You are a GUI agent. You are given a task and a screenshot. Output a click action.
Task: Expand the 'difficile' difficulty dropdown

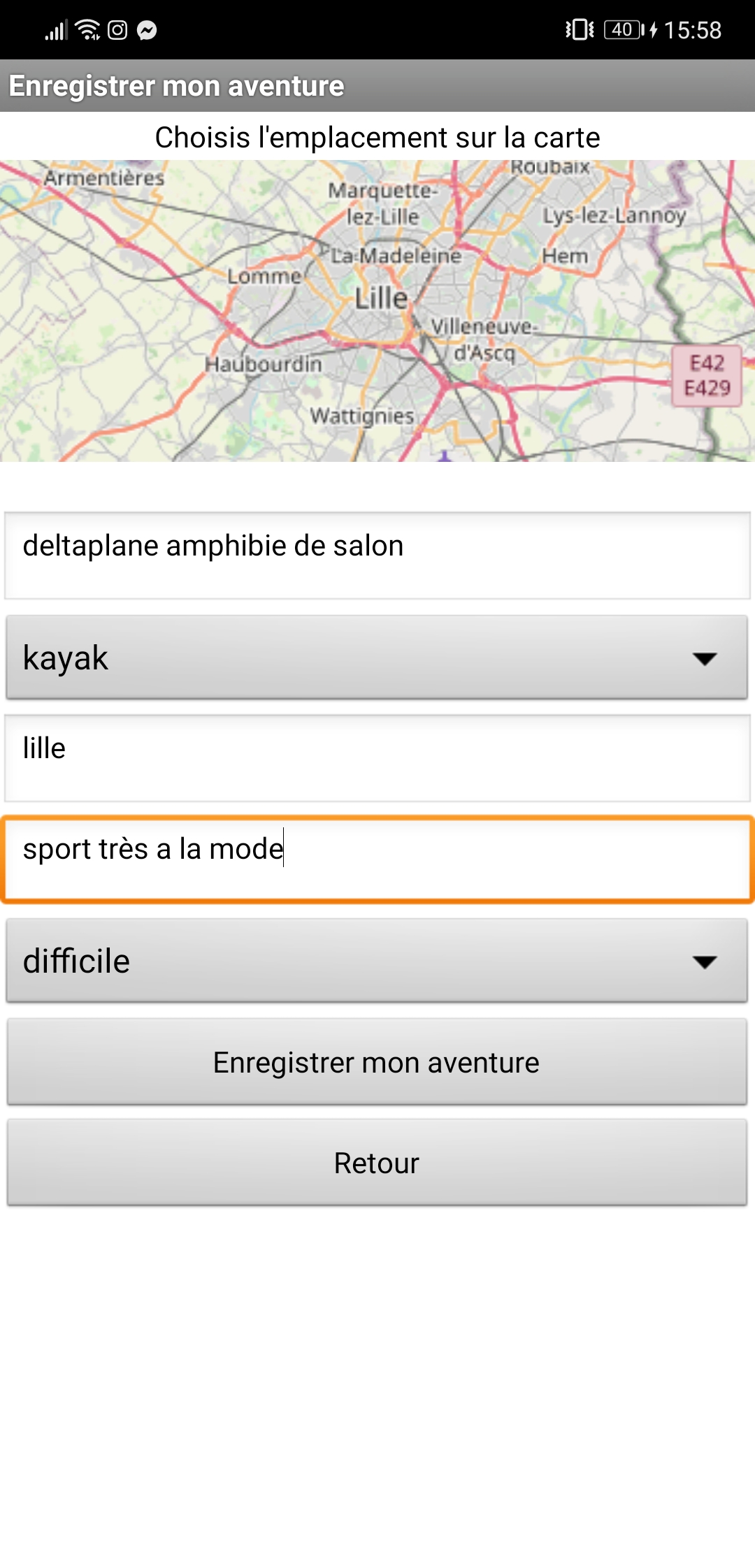click(x=377, y=961)
